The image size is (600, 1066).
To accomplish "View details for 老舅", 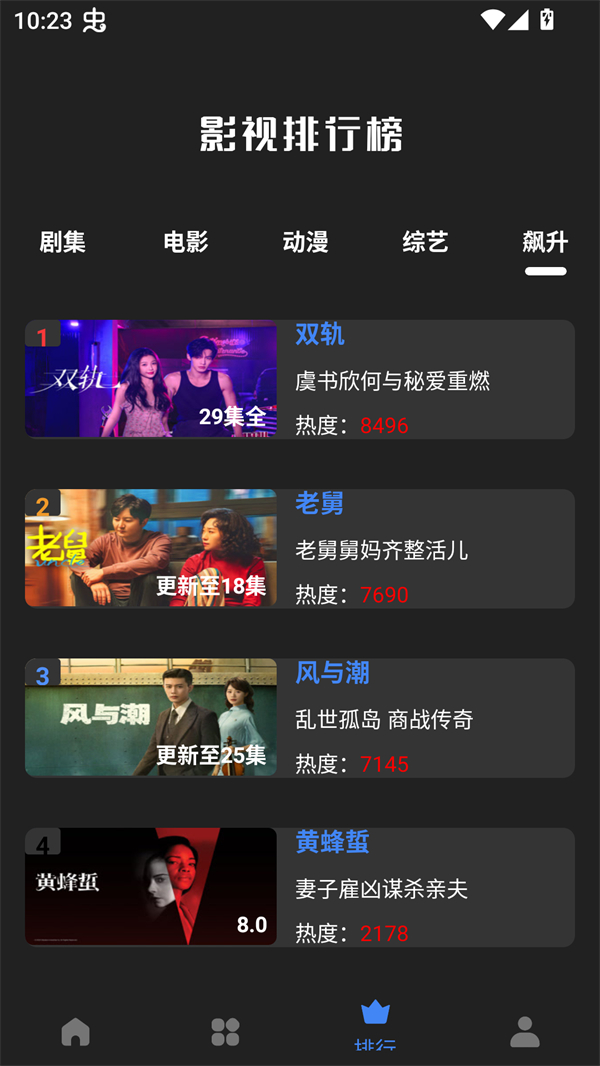I will 300,548.
